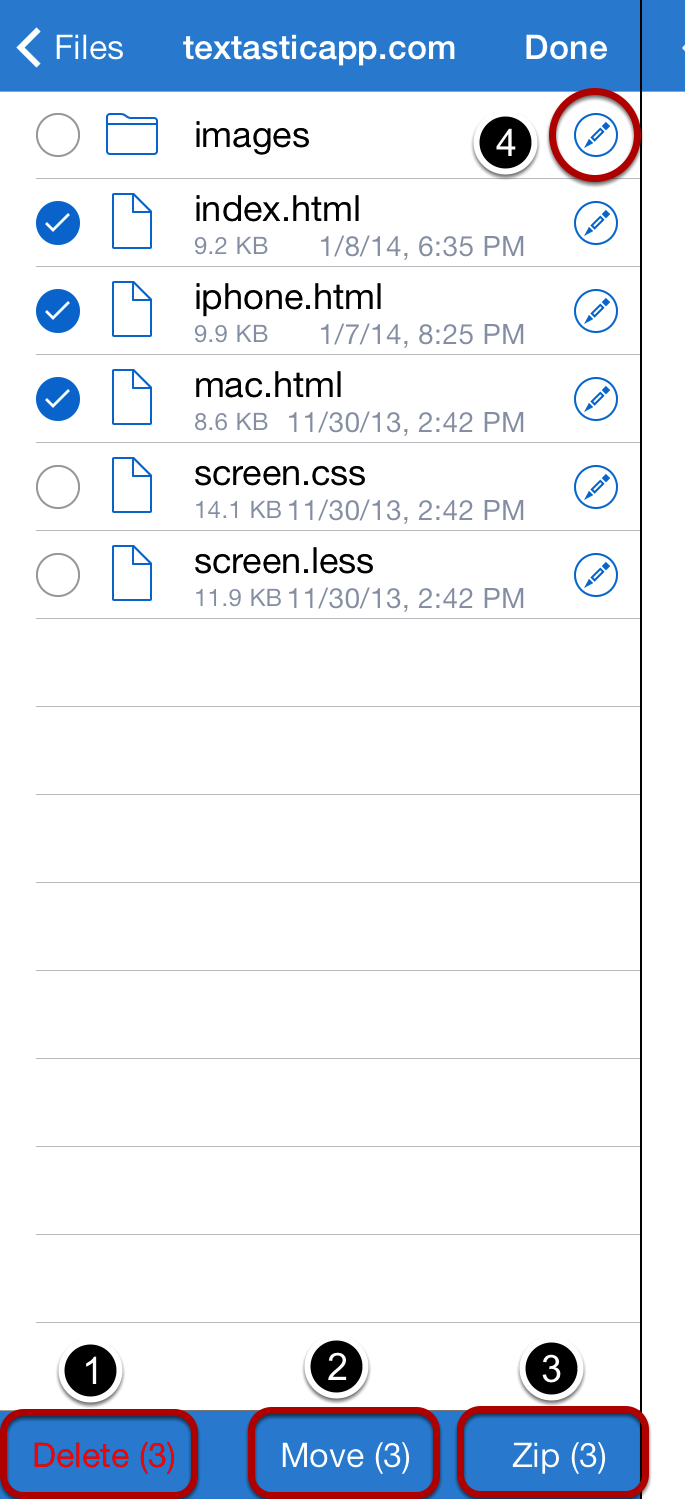Rename screen.css via its pencil icon
Viewport: 685px width, 1499px height.
coord(596,487)
